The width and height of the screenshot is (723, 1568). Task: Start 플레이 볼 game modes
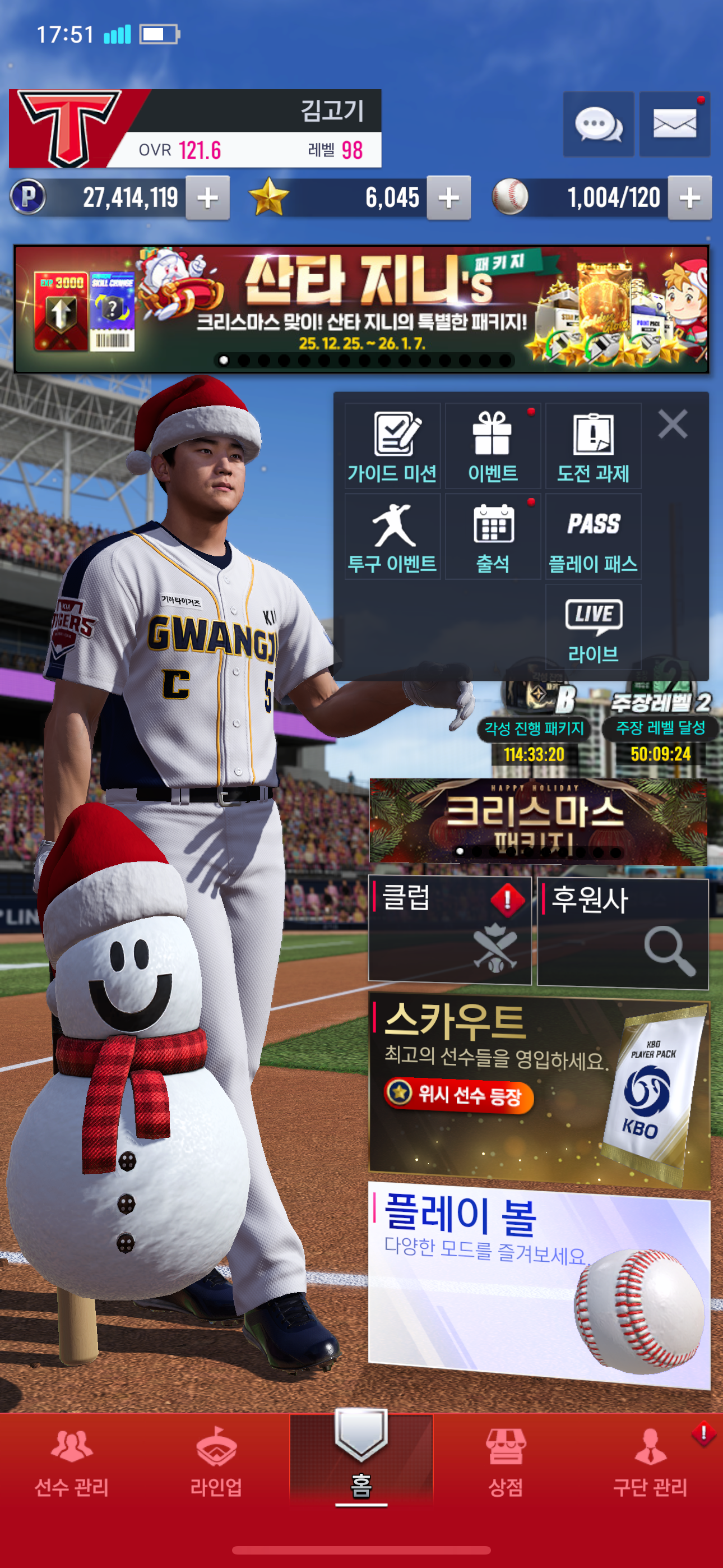click(x=539, y=1283)
